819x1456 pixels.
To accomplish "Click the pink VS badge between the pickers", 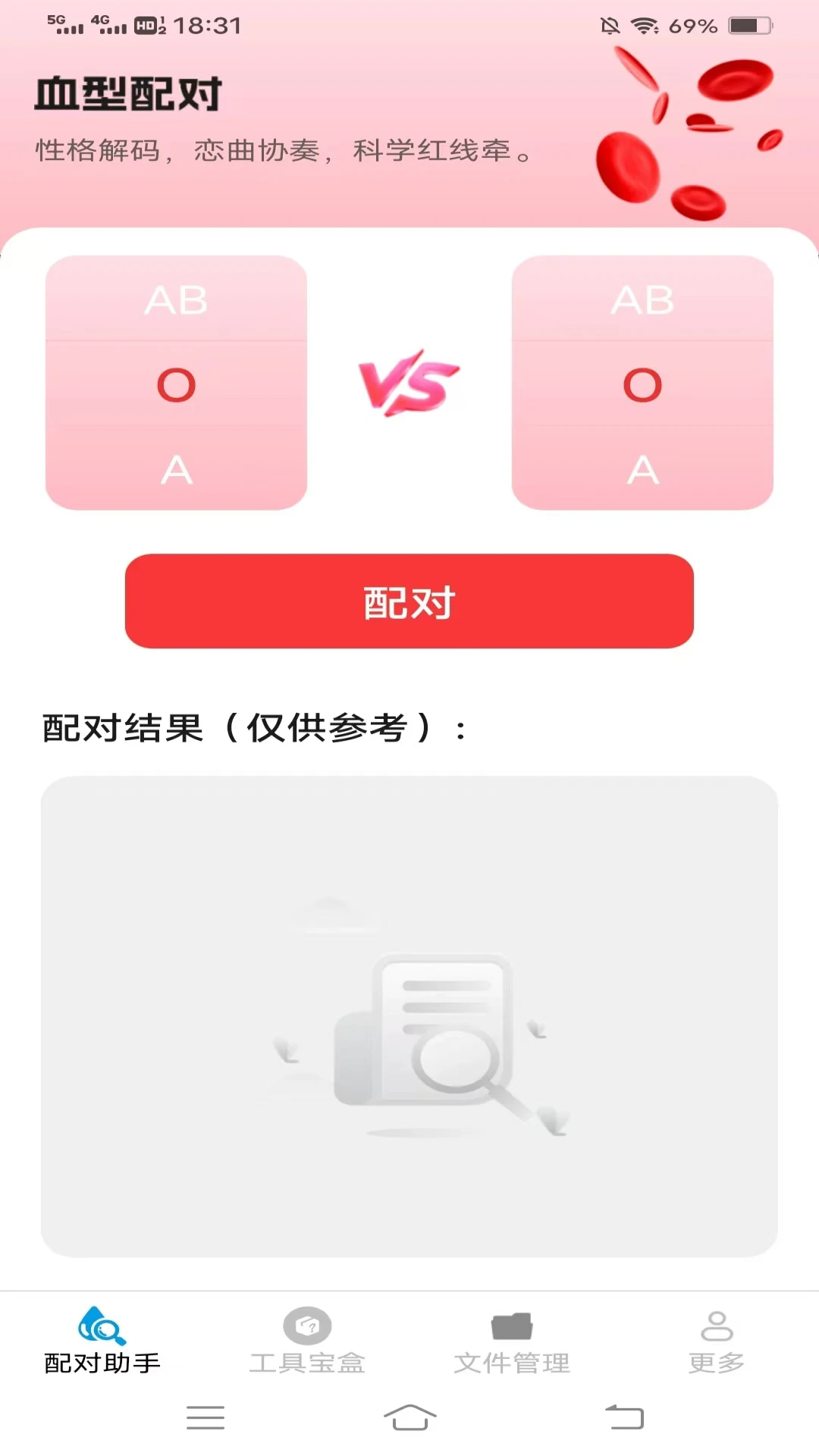I will 408,383.
